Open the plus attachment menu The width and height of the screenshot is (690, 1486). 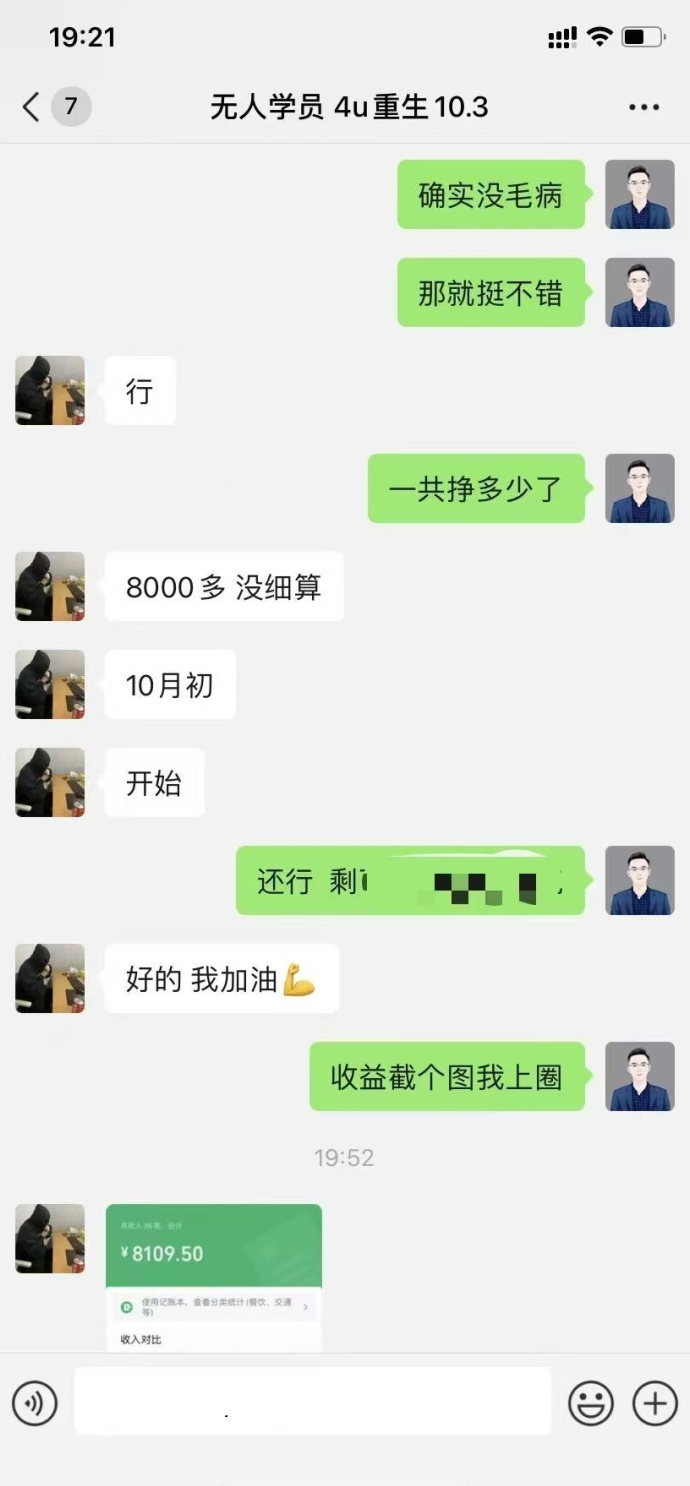pos(655,1404)
